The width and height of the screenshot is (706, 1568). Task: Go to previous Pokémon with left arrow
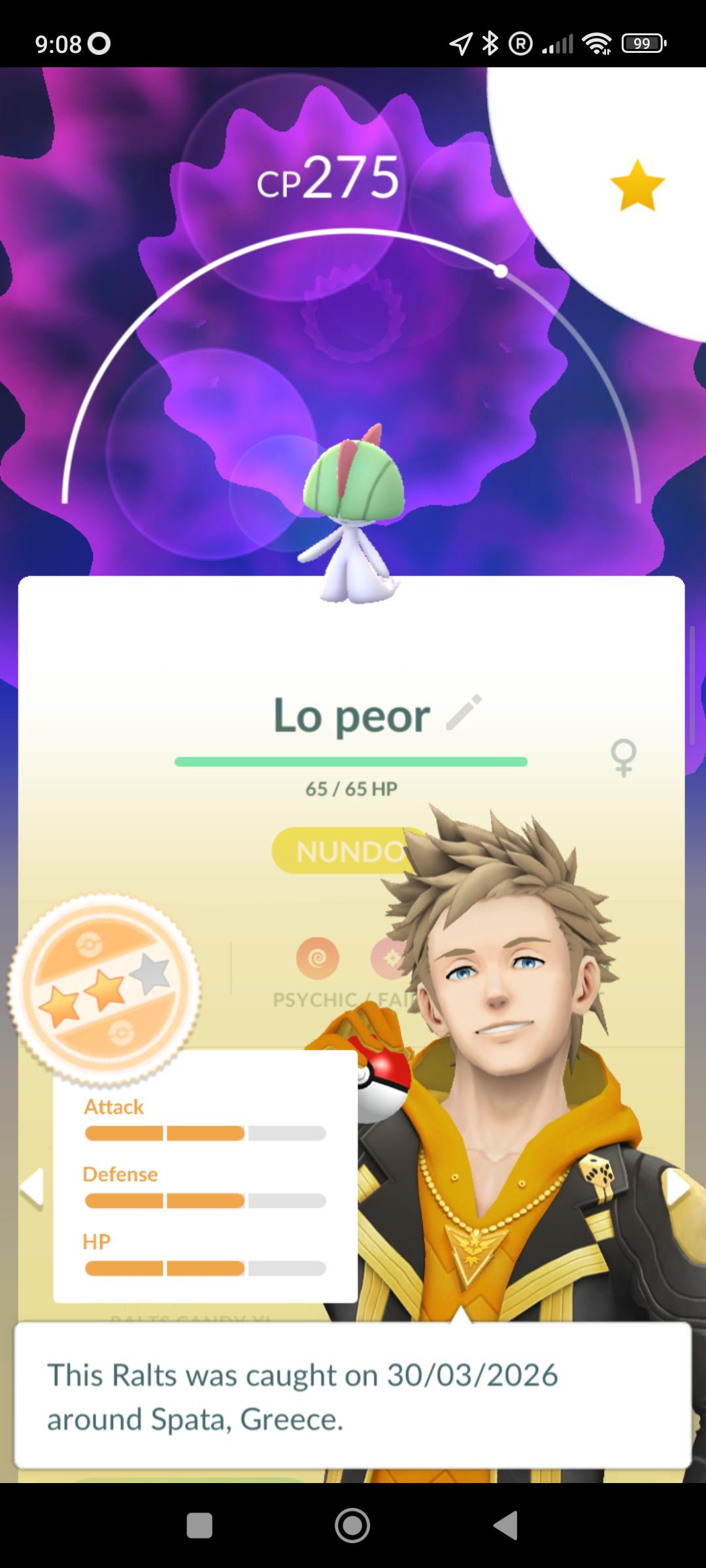click(x=31, y=1186)
